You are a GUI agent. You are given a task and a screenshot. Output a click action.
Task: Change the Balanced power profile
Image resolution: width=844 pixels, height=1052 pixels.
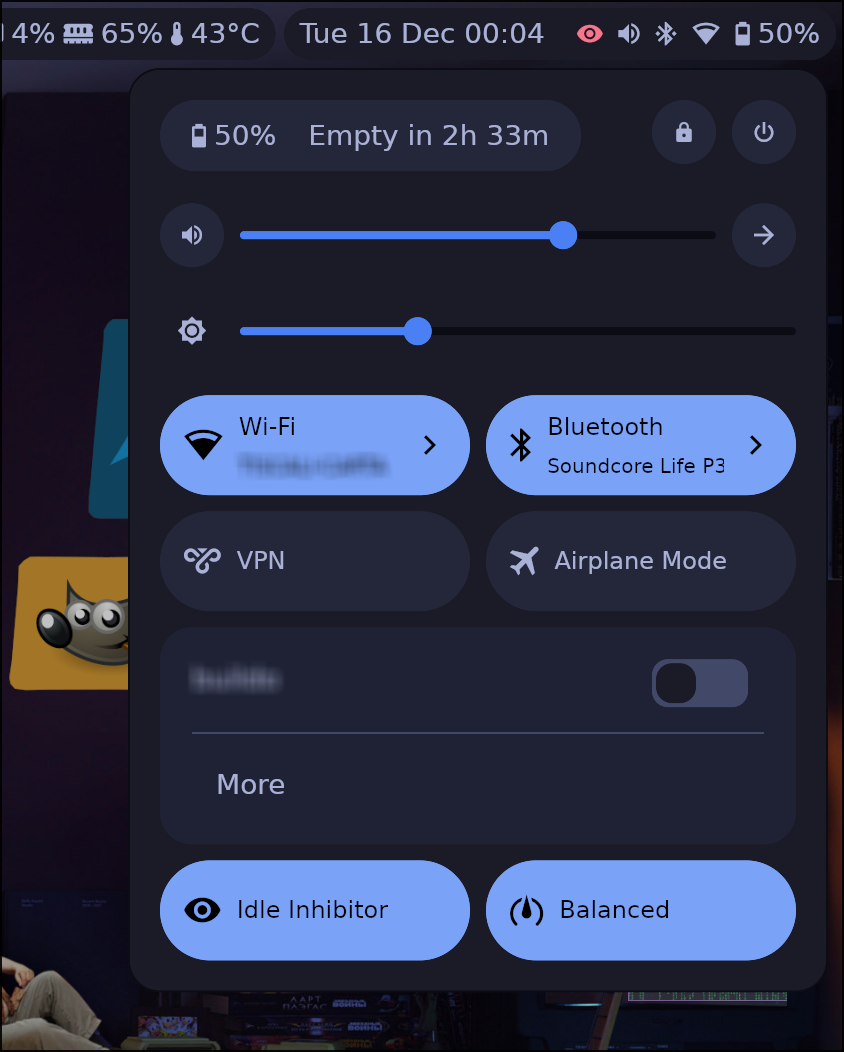pyautogui.click(x=640, y=910)
